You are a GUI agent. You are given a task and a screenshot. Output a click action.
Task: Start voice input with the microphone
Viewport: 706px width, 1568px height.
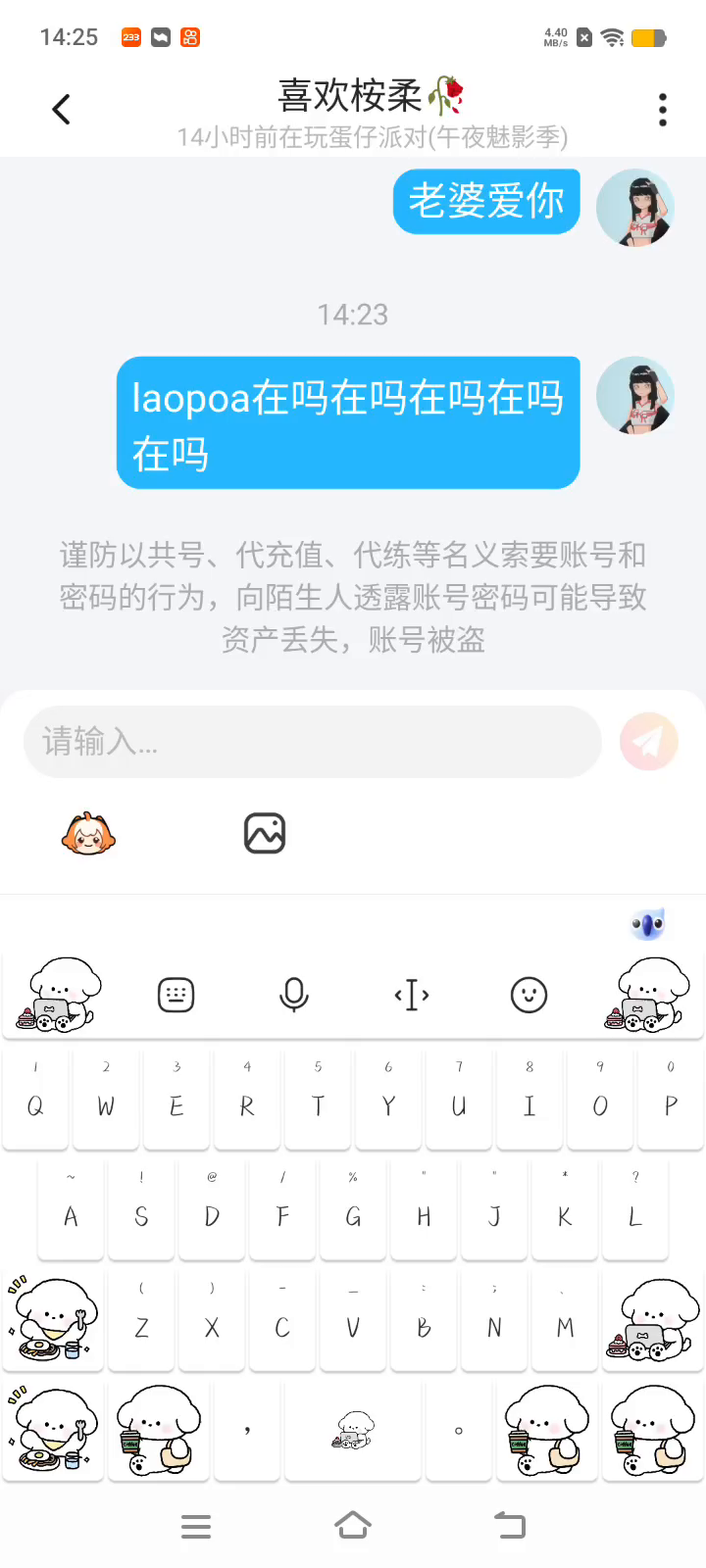294,996
